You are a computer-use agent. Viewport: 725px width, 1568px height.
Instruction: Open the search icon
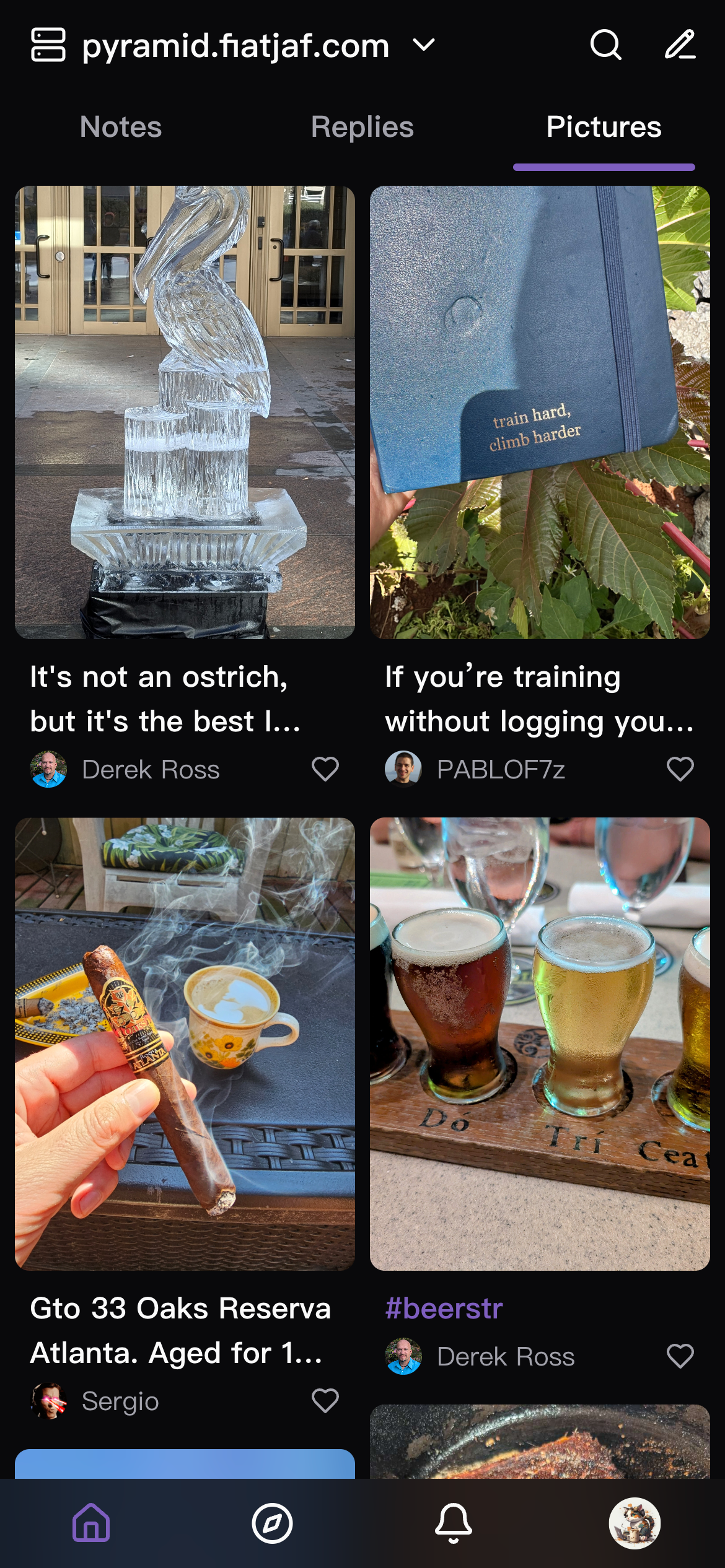click(x=605, y=45)
